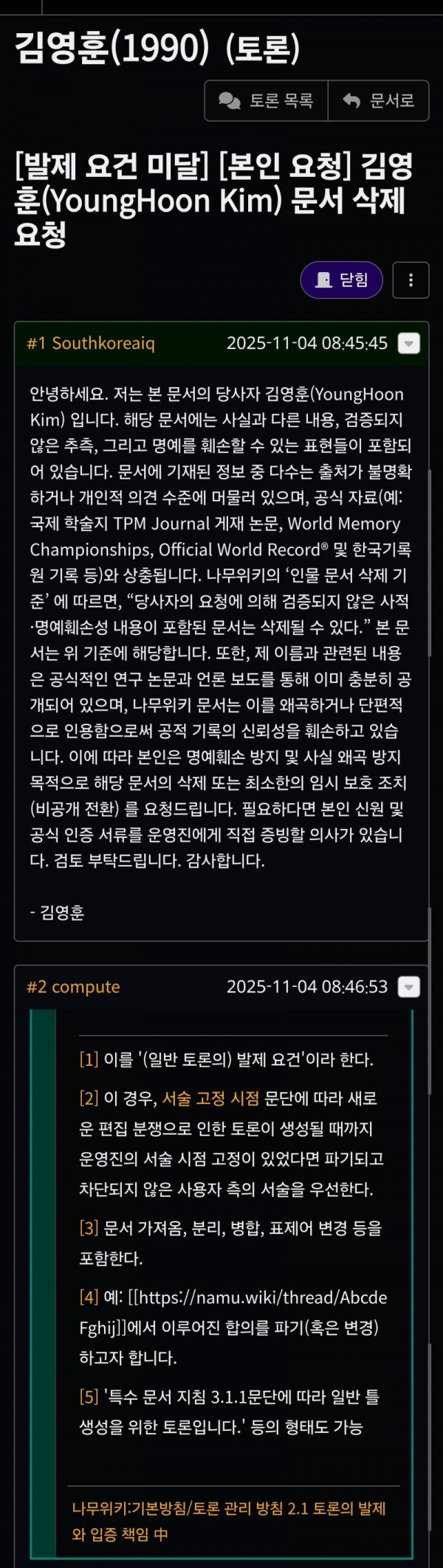
Task: Tap the 닫힘 closed status button
Action: (x=341, y=280)
